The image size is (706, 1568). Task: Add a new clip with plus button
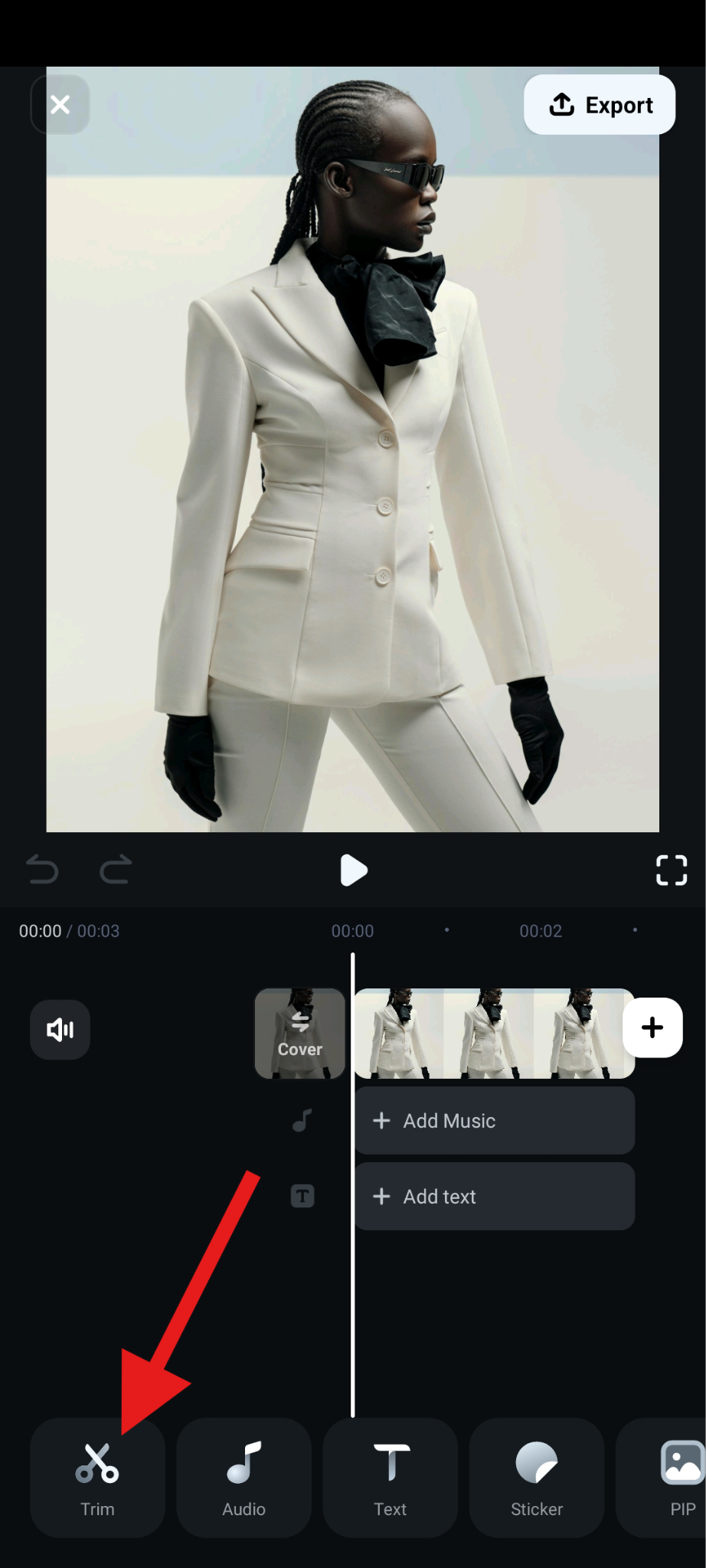pyautogui.click(x=652, y=1027)
